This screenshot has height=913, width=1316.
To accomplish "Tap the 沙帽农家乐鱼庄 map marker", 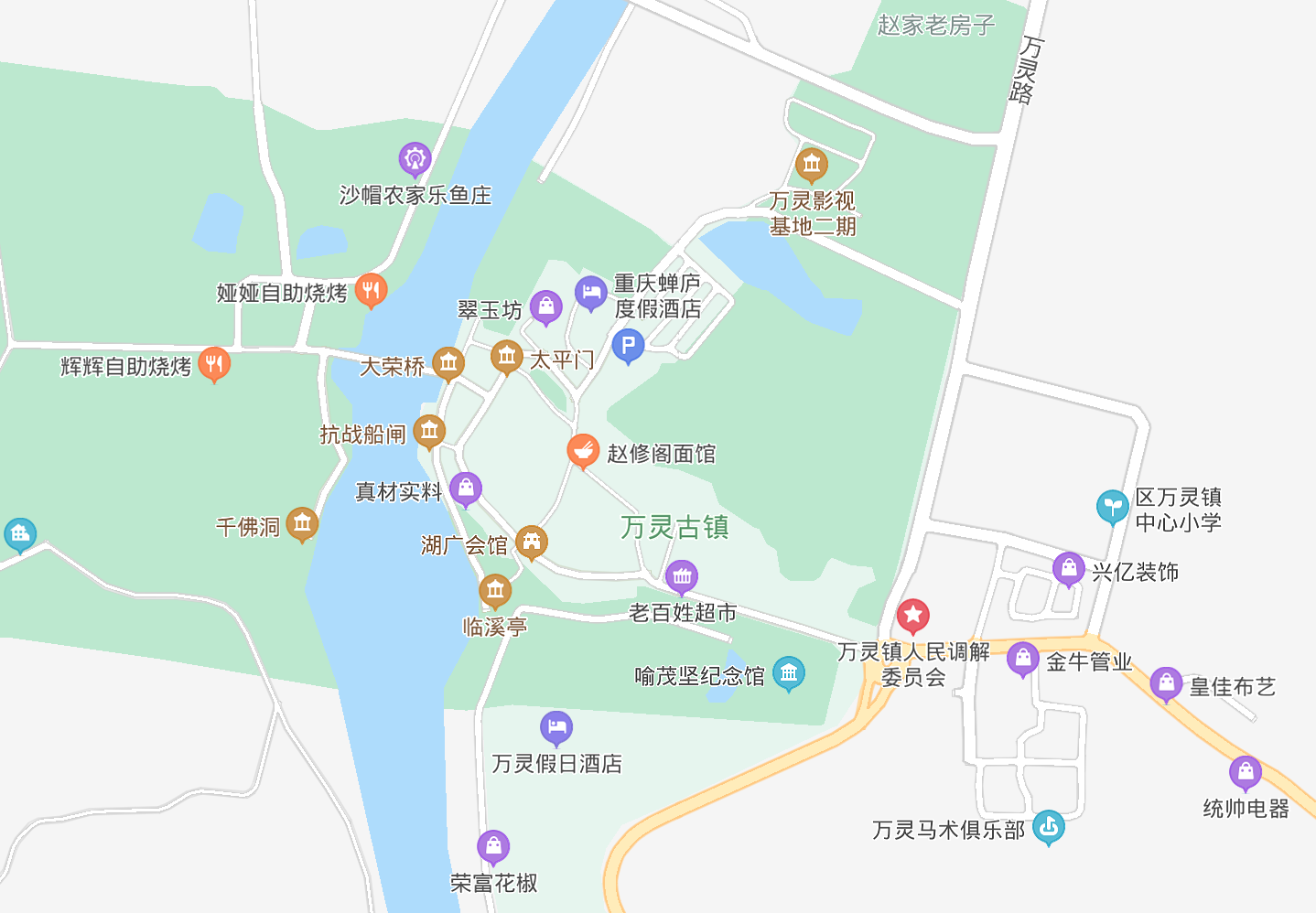I will 415,159.
